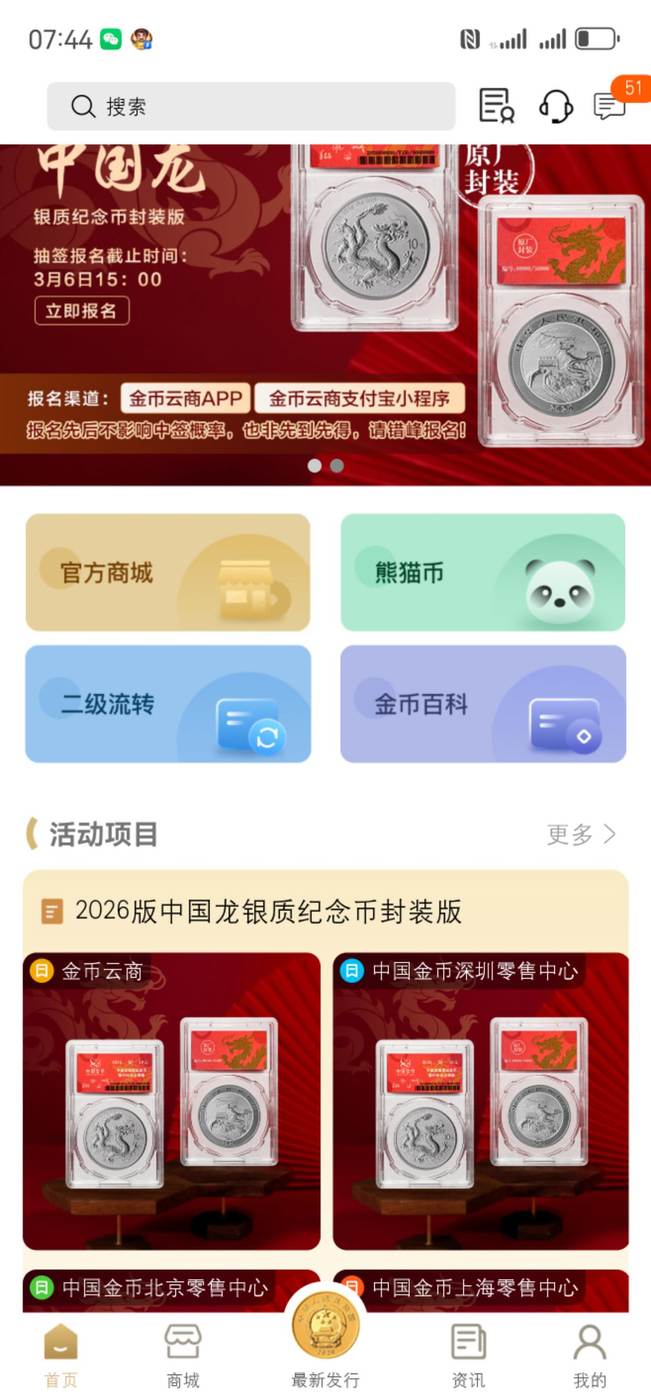Open the 金币百科 card
651x1400 pixels.
pyautogui.click(x=483, y=704)
